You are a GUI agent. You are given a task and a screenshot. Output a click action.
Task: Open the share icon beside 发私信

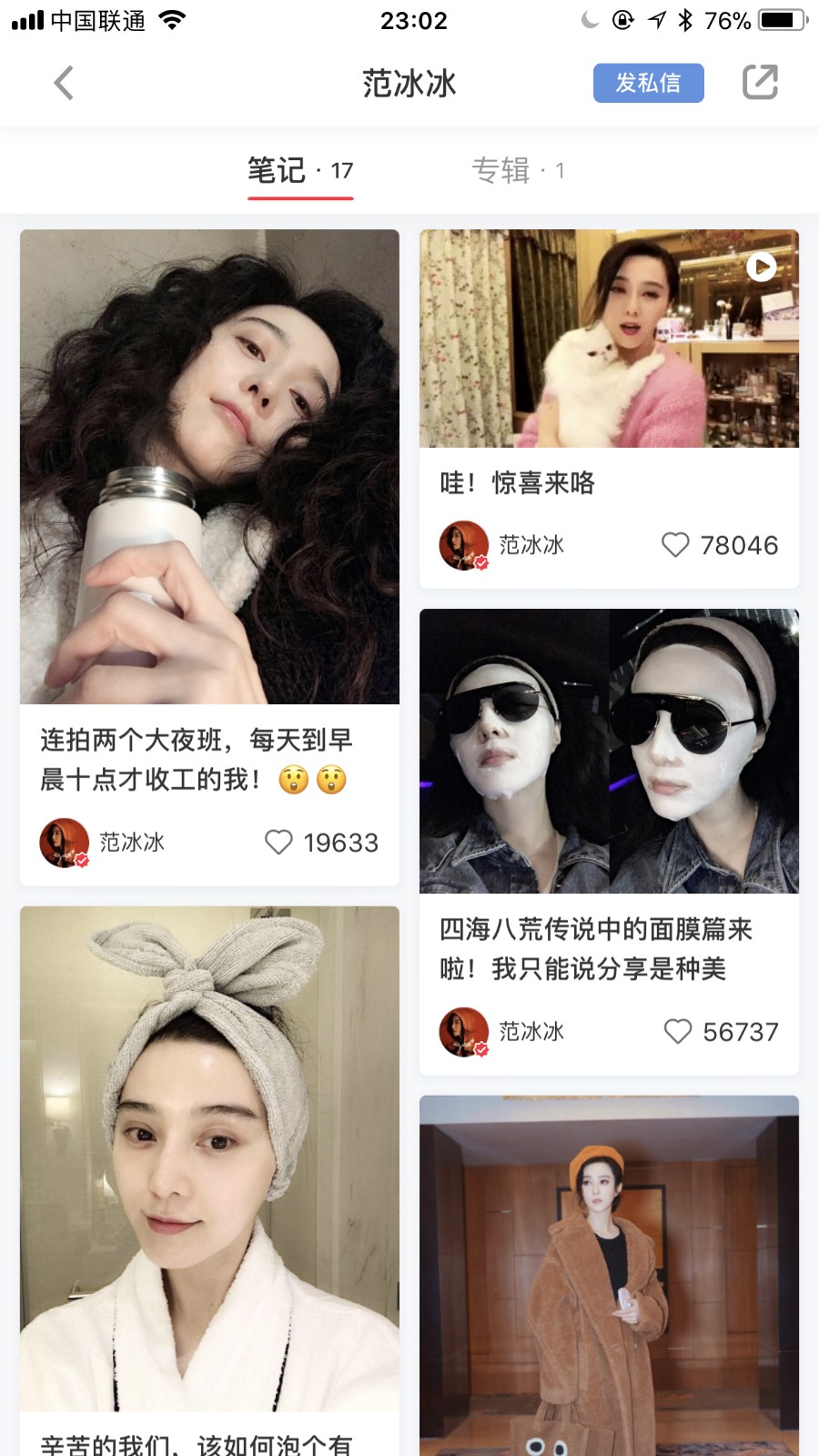click(761, 83)
